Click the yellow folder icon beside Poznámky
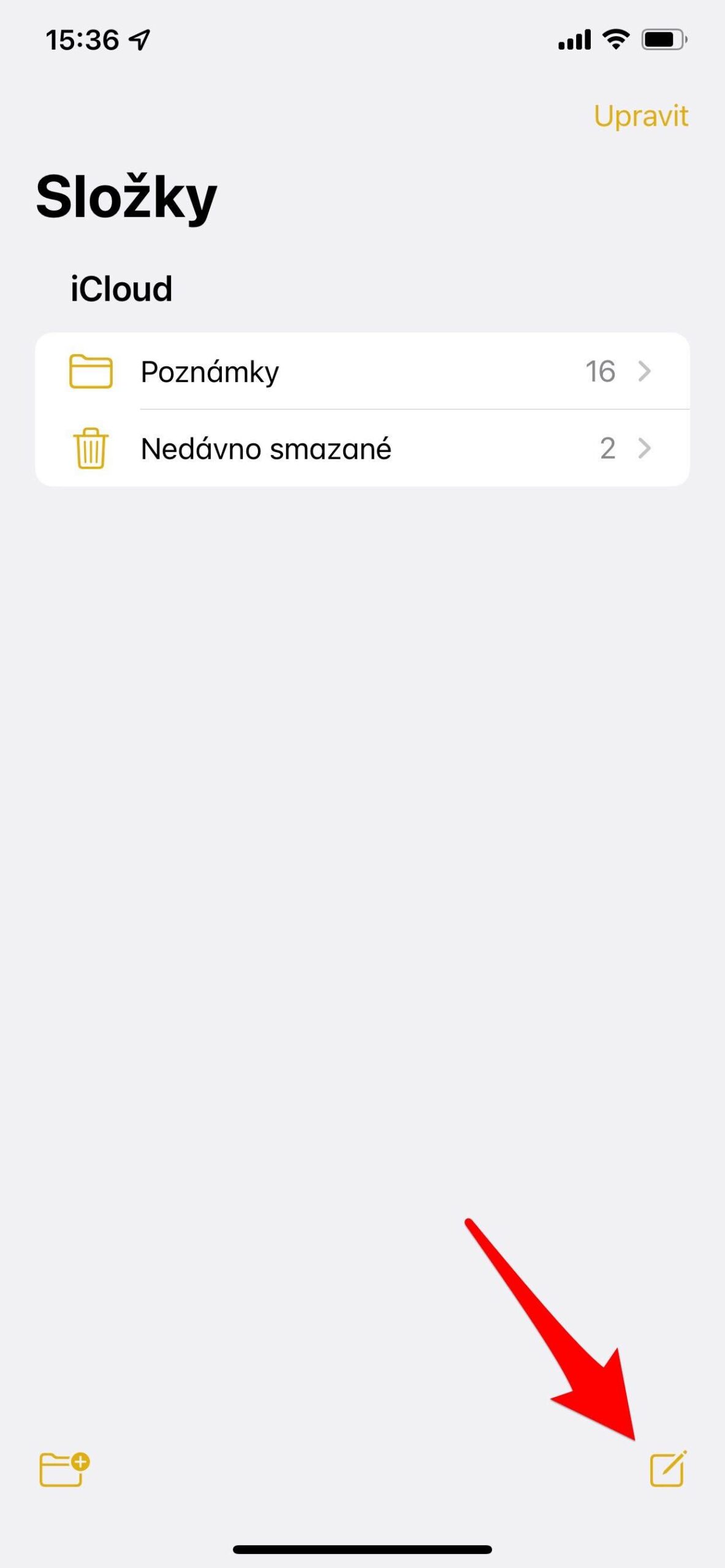The width and height of the screenshot is (725, 1568). (91, 370)
